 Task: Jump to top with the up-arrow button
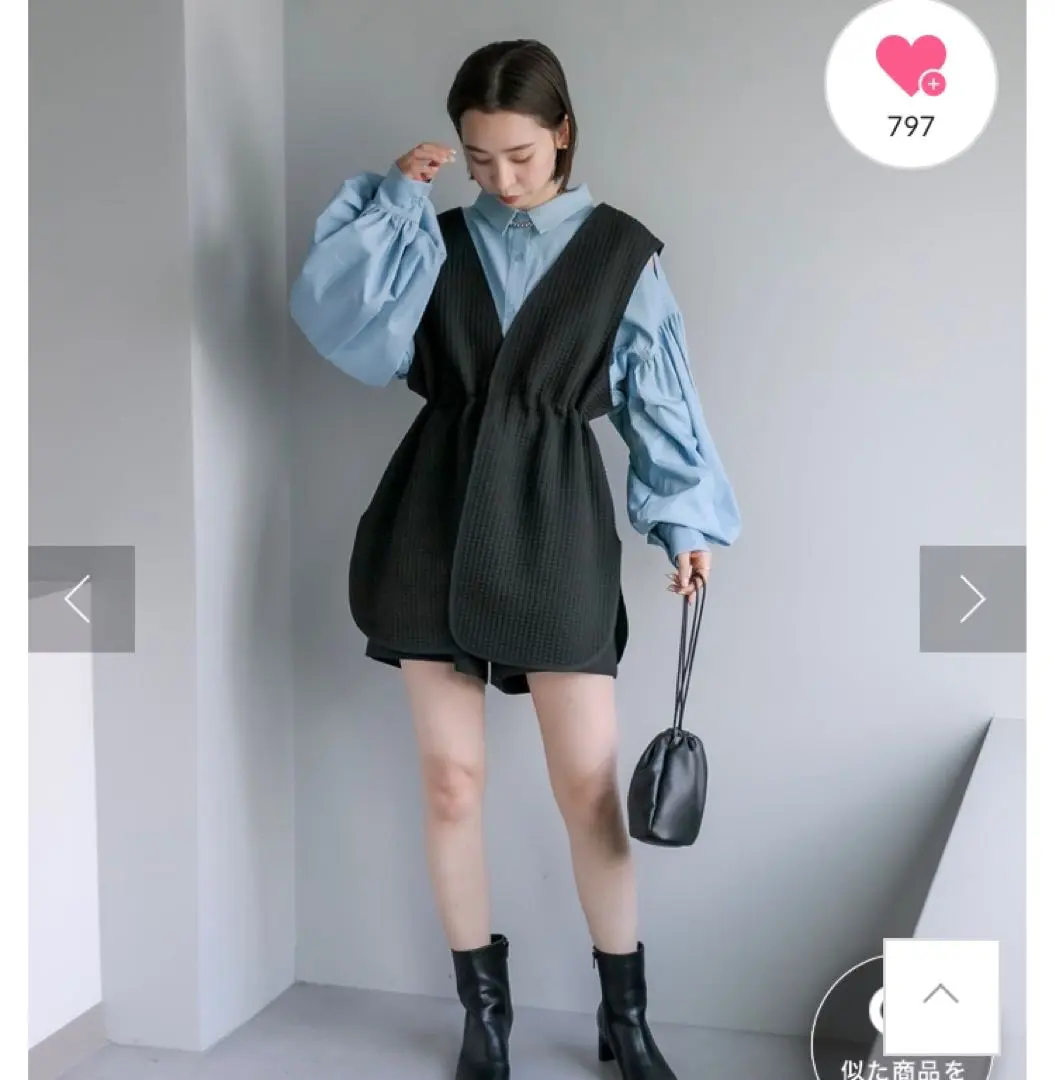click(940, 994)
